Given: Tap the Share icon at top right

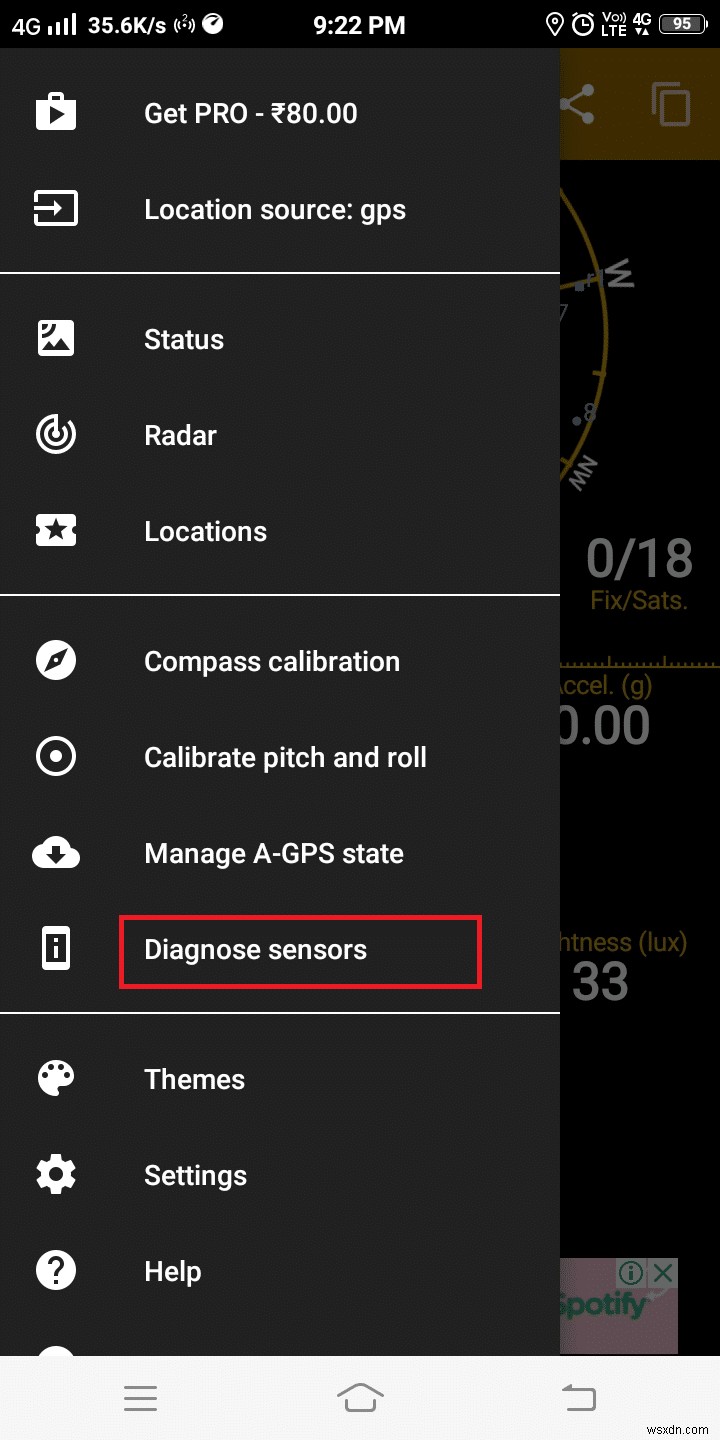Looking at the screenshot, I should tap(577, 104).
